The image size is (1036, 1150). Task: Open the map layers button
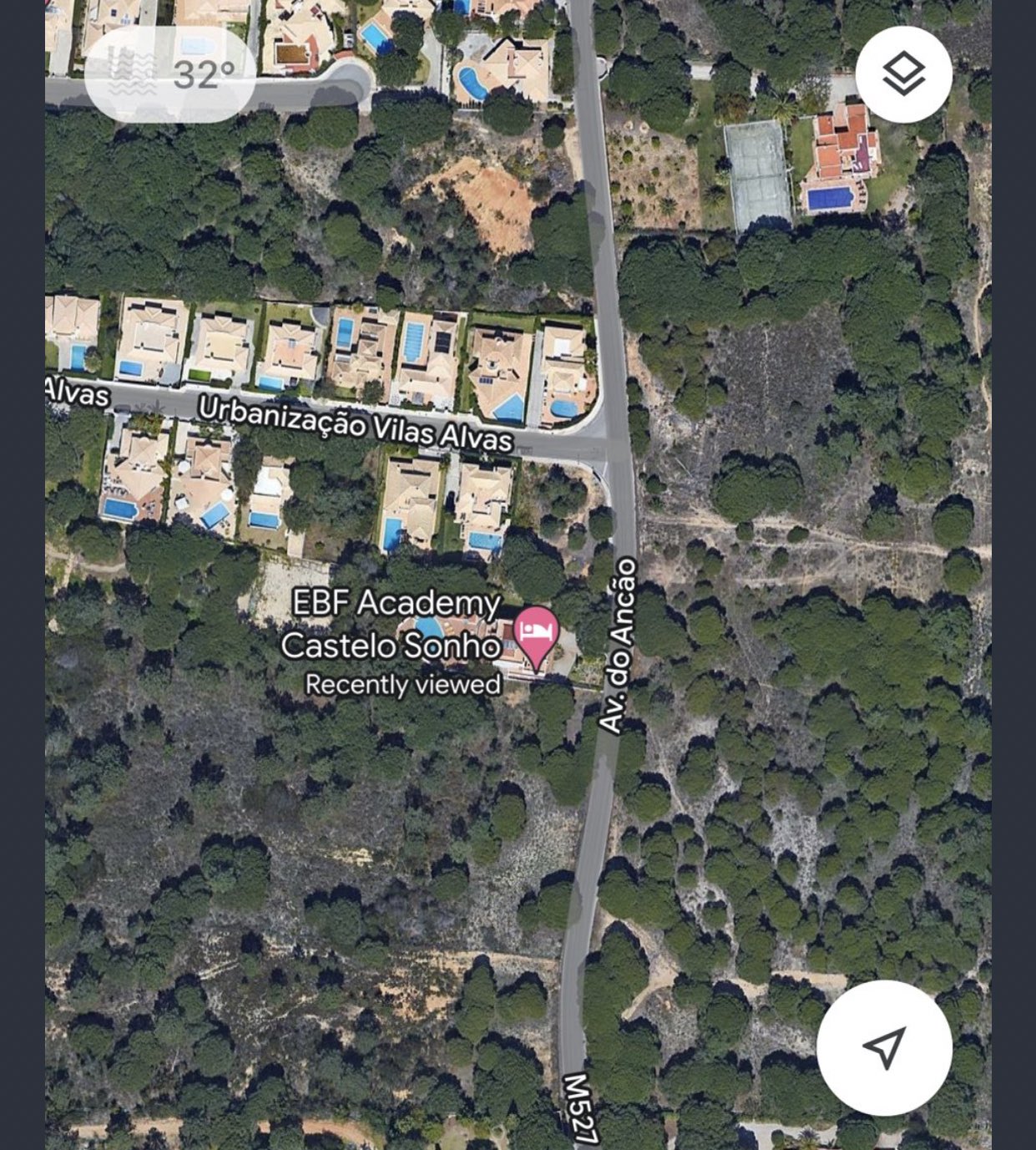pos(903,74)
